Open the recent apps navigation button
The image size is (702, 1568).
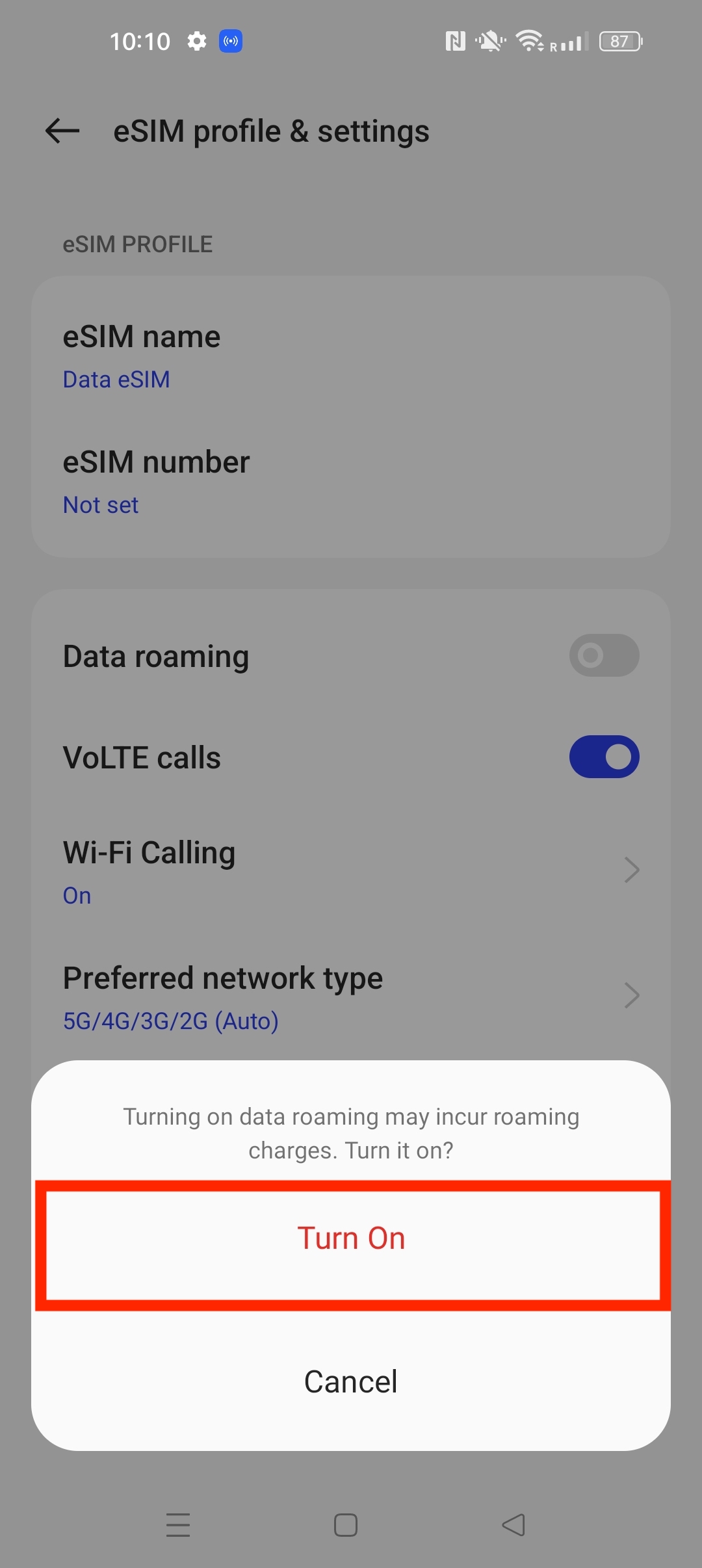click(178, 1526)
